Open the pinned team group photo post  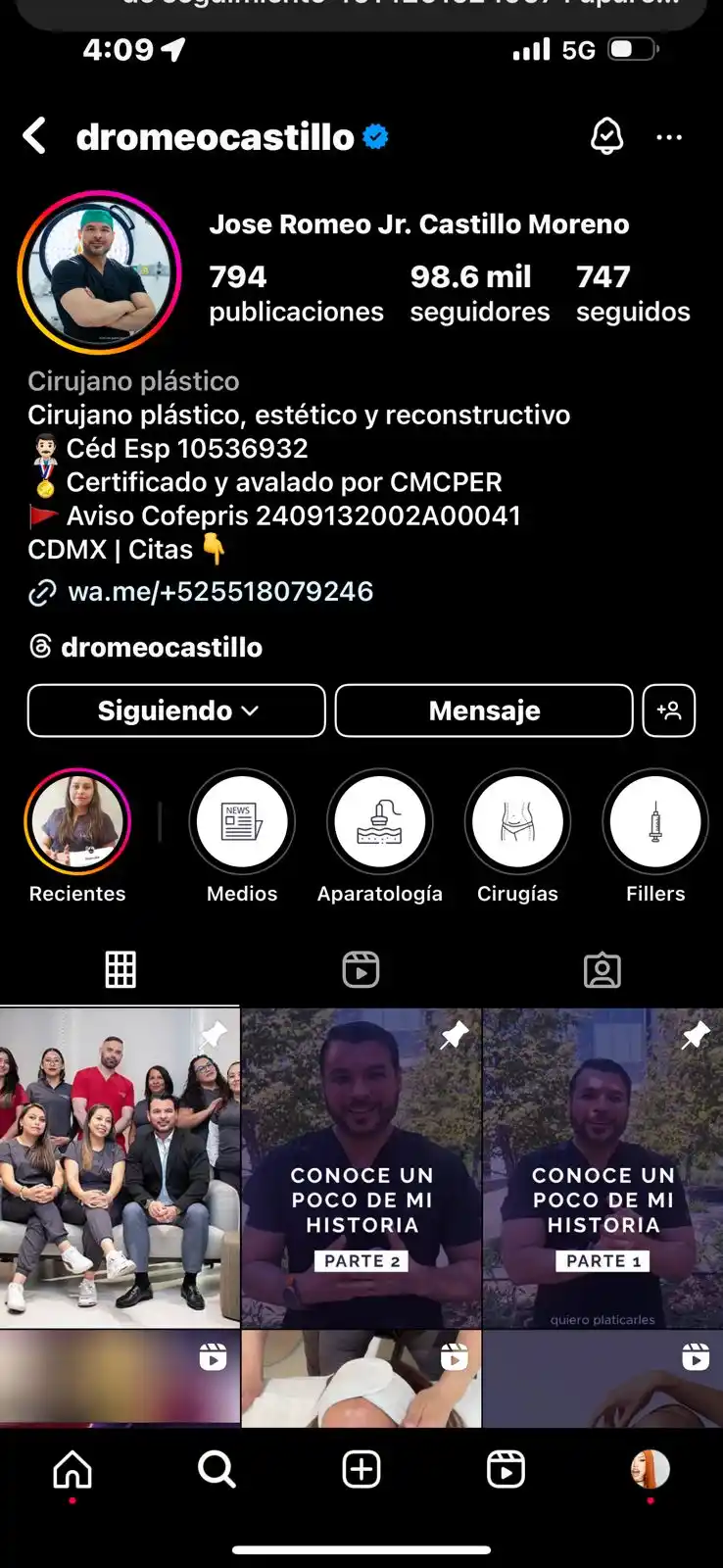tap(120, 1166)
